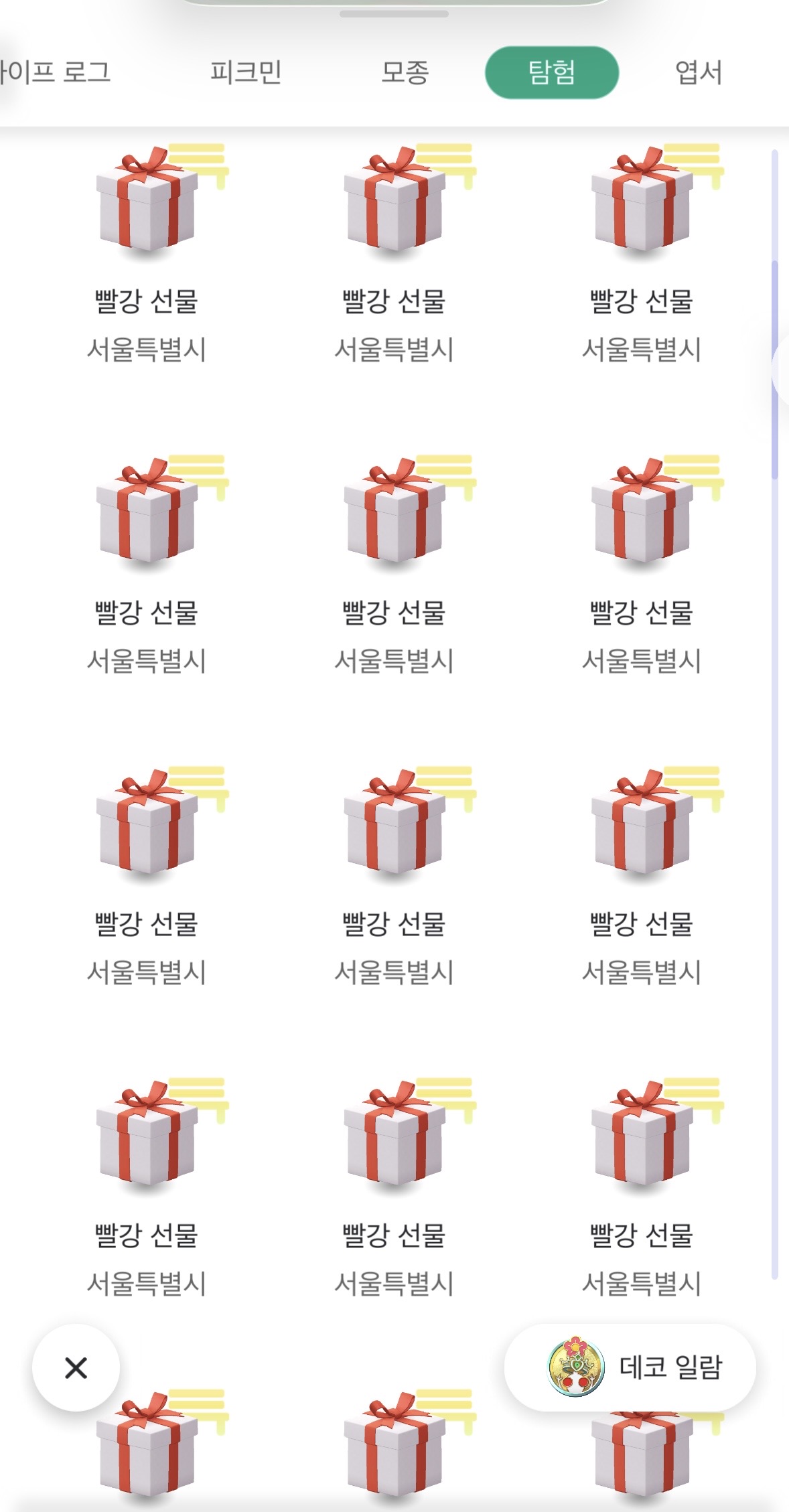Switch to the 피크민 tab
Screen dimensions: 789x1512
pos(246,72)
